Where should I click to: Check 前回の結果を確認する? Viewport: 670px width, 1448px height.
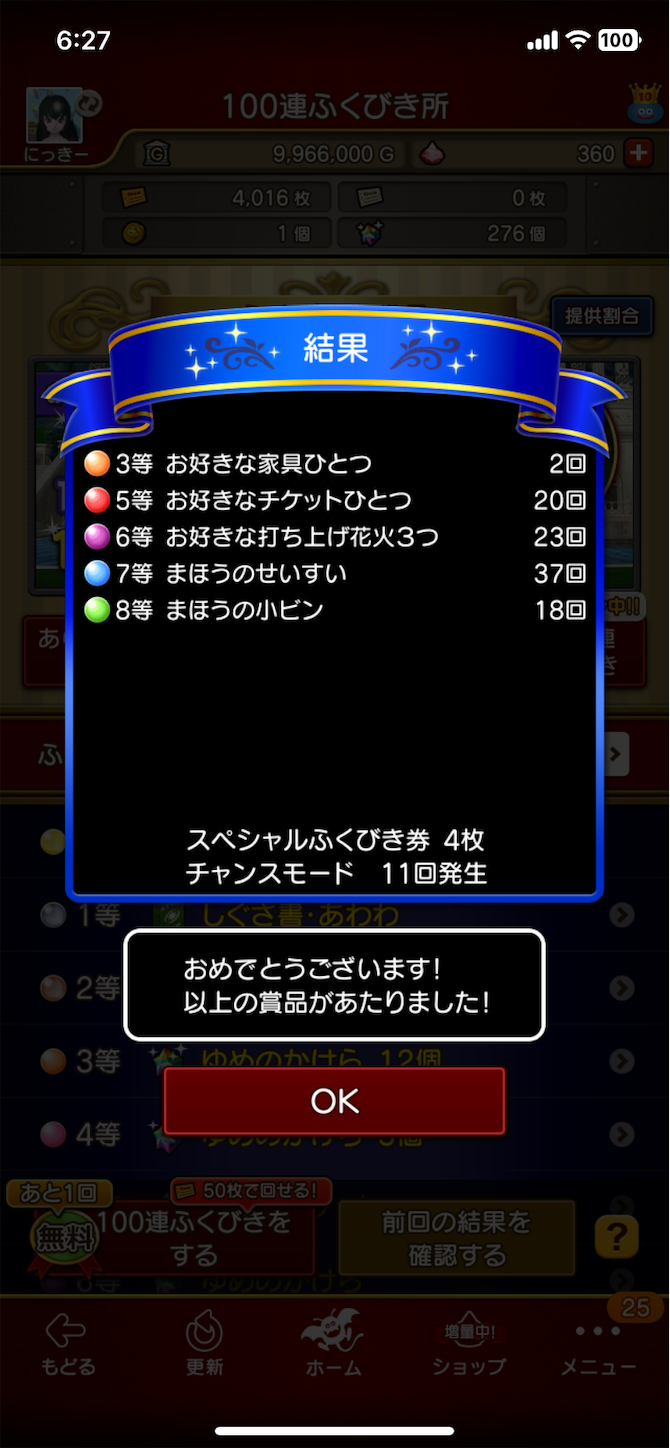coord(456,1237)
